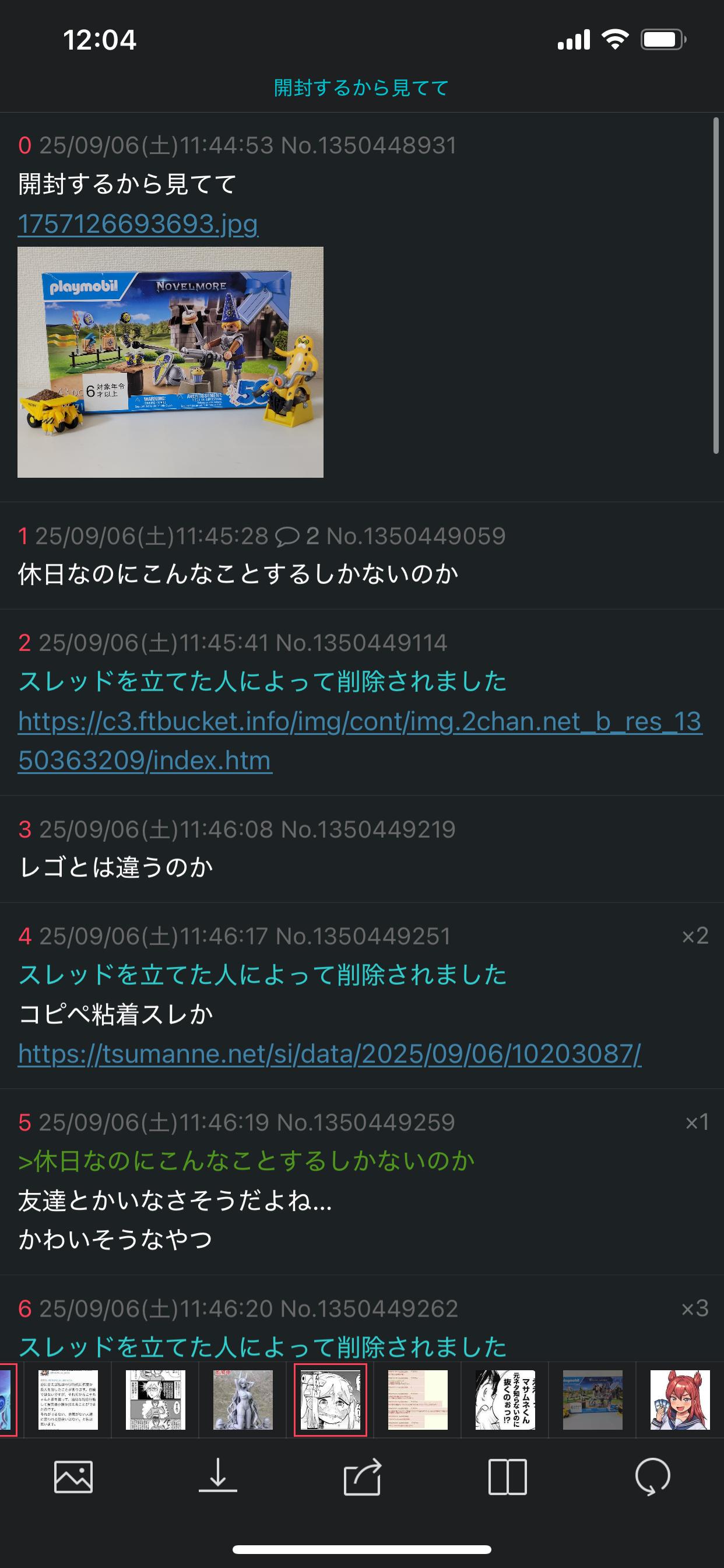Open the beige text page thumbnail
The height and width of the screenshot is (1568, 724).
[x=417, y=1400]
